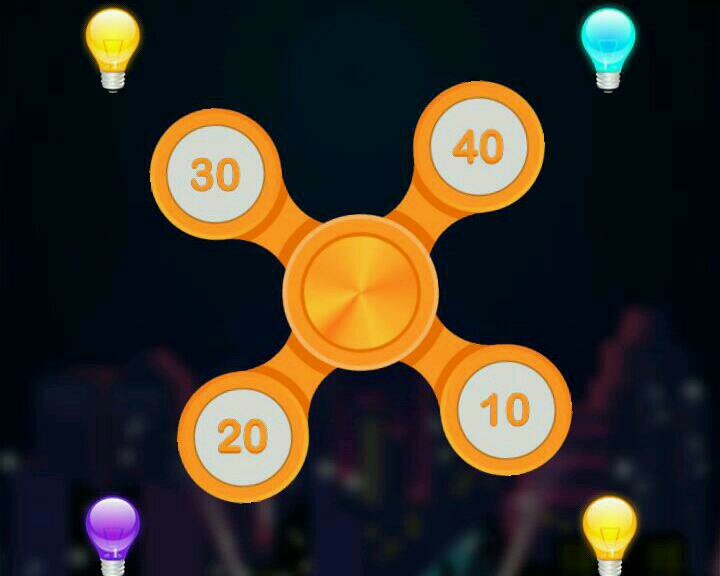720x576 pixels.
Task: Tap the cyan light bulb
Action: click(608, 45)
